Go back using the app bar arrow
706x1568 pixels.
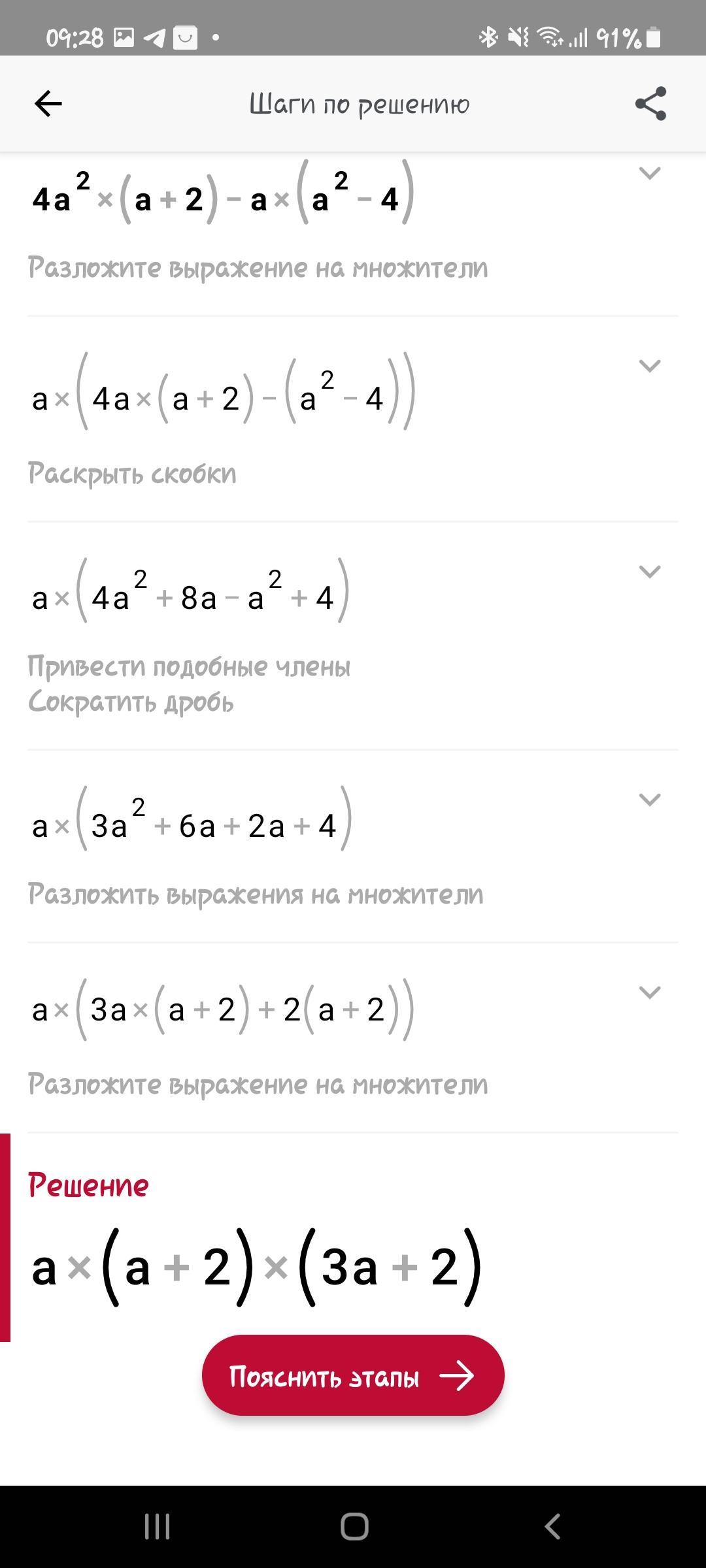click(x=48, y=103)
